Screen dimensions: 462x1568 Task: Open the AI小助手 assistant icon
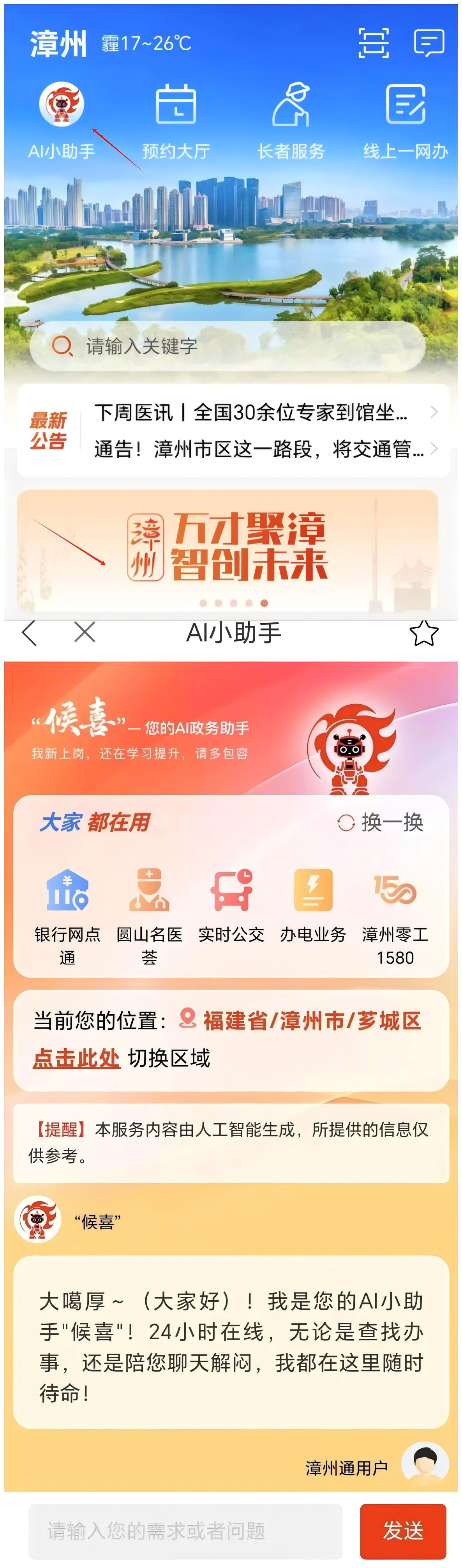click(x=61, y=105)
